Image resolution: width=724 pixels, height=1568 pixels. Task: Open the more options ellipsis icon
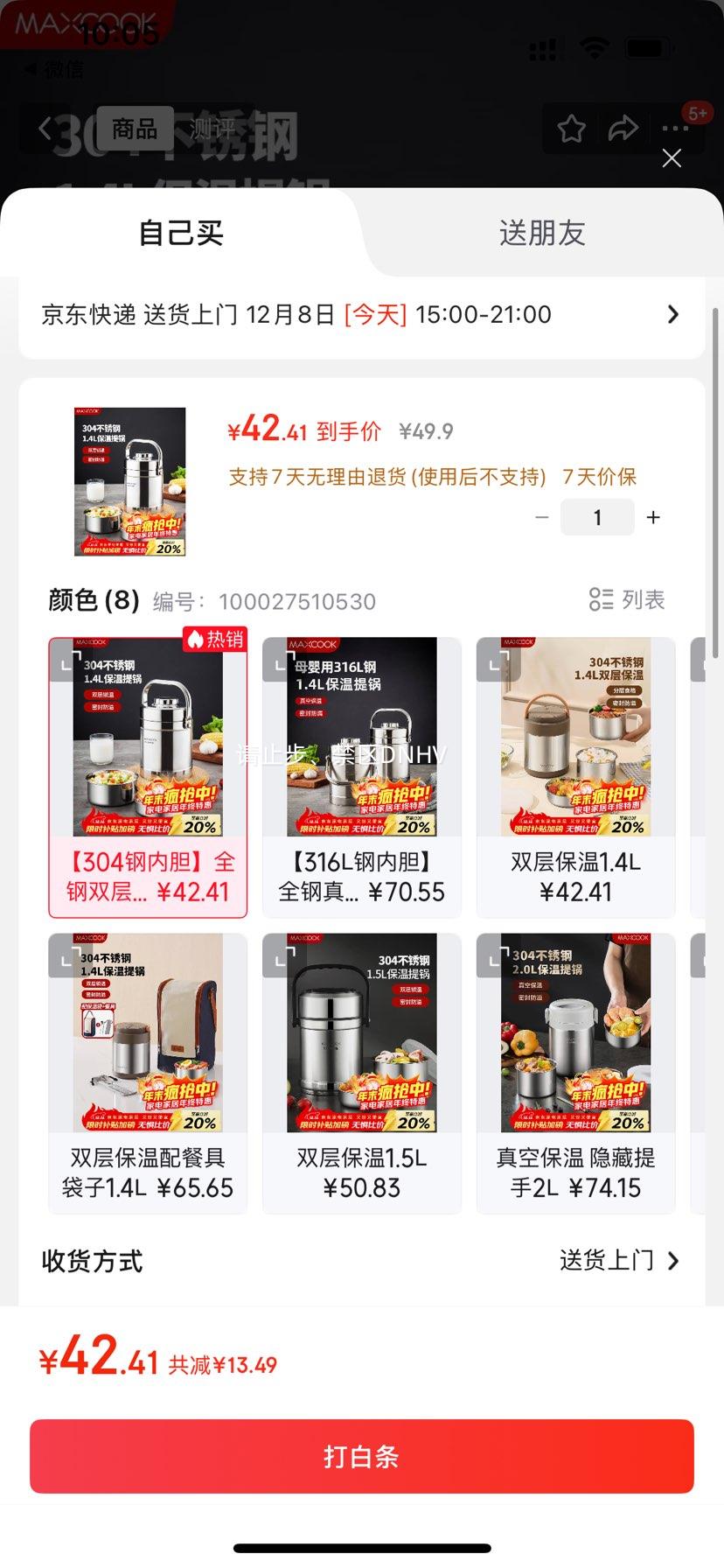(675, 128)
